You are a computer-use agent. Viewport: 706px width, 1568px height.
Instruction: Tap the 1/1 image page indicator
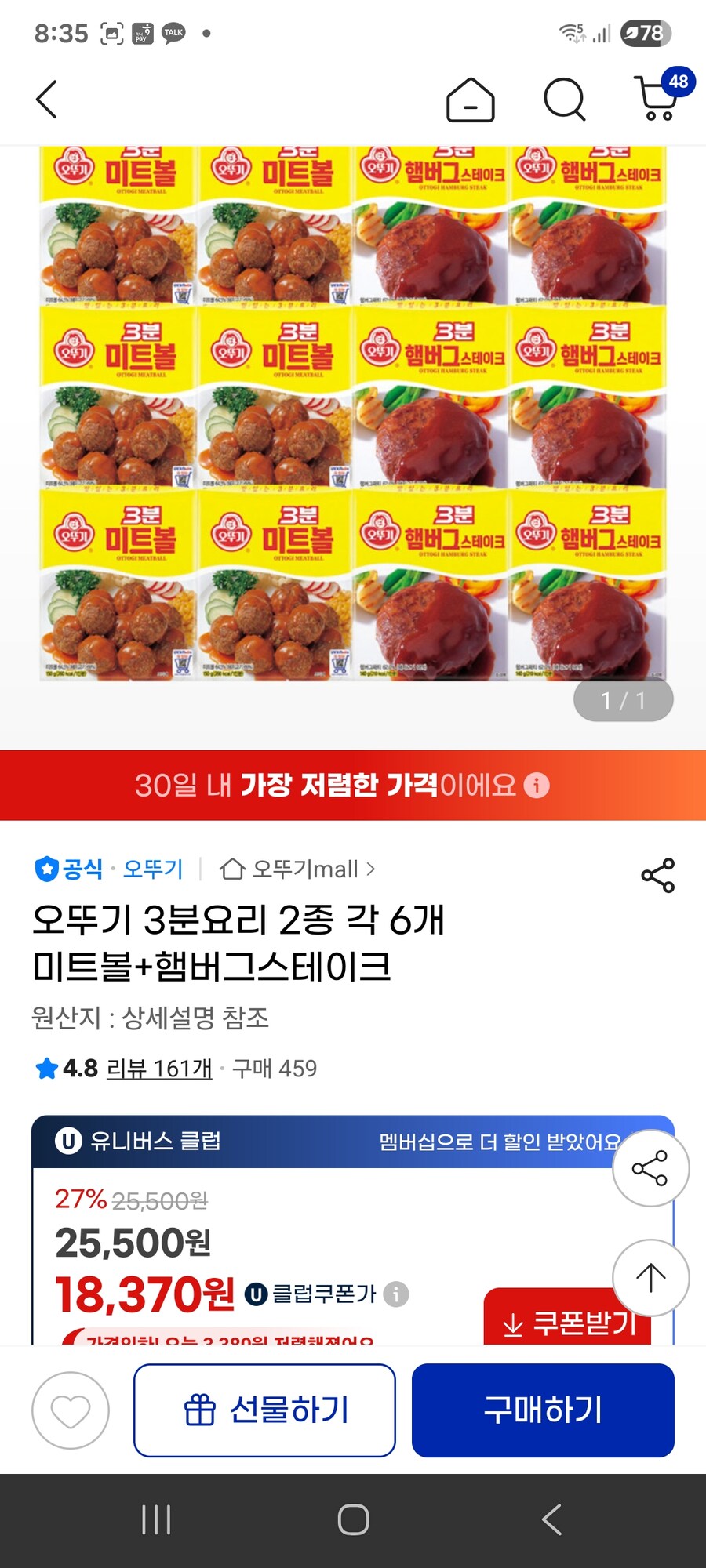click(623, 700)
